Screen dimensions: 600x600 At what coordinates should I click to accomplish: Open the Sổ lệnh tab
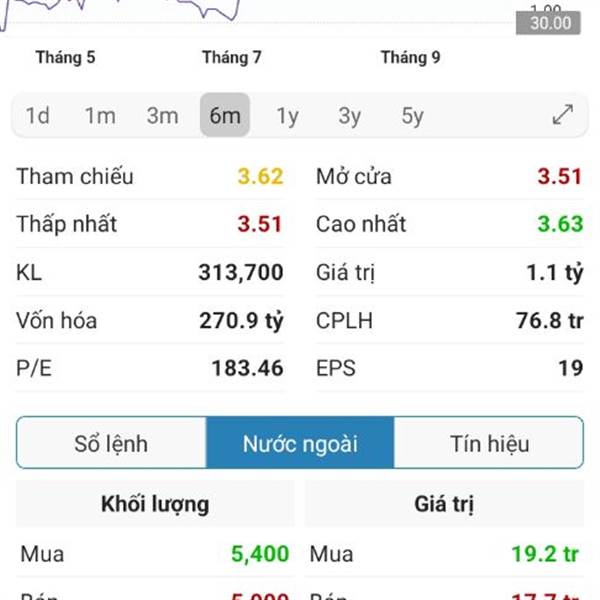click(112, 444)
